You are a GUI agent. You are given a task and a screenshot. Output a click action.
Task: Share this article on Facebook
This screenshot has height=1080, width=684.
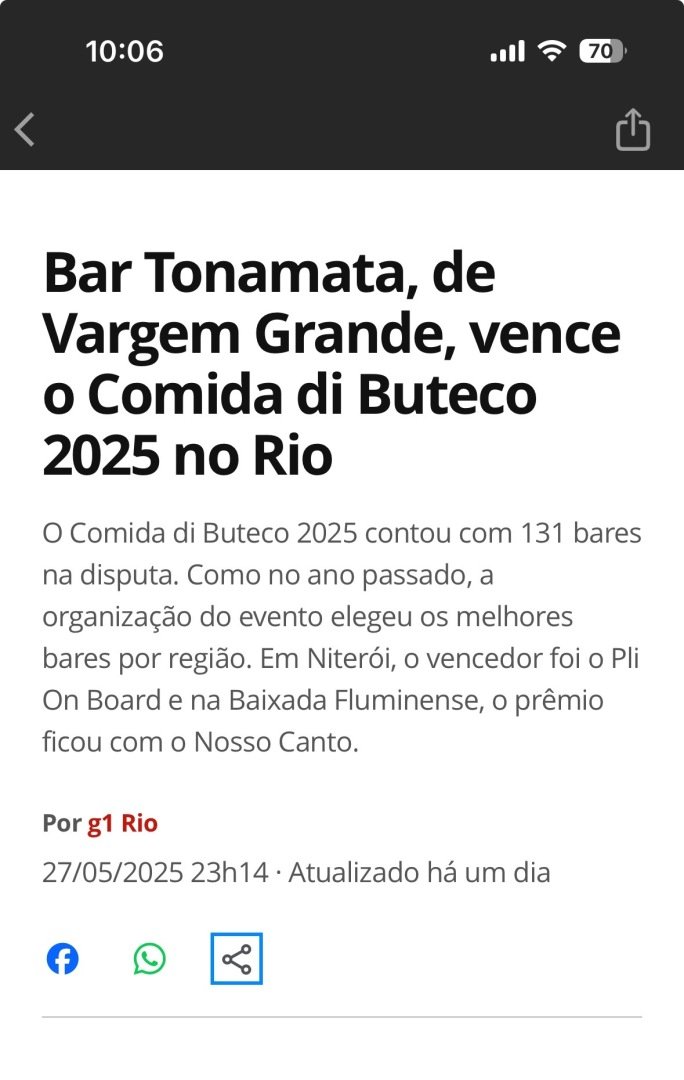[63, 959]
